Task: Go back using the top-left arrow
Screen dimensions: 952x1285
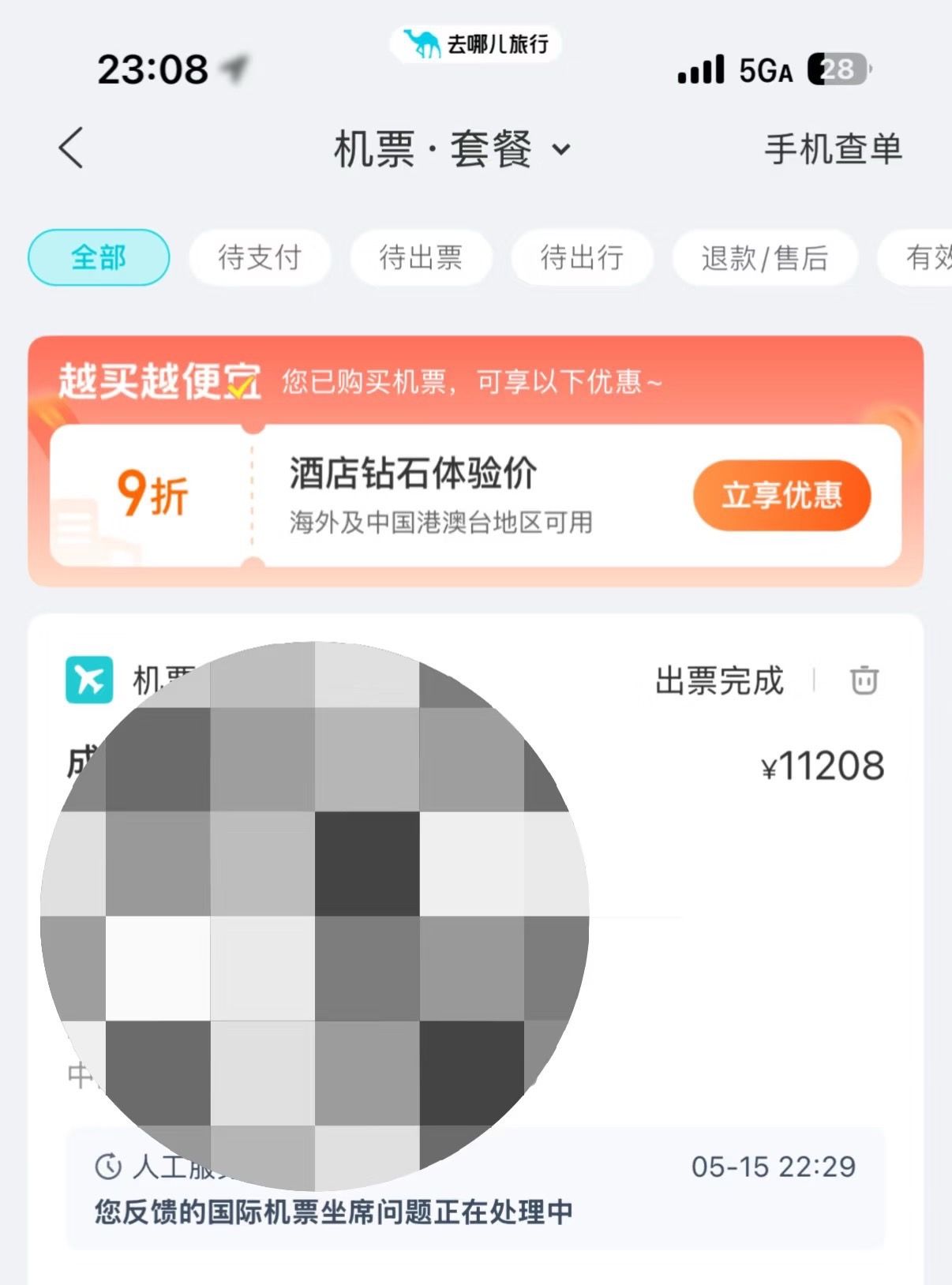Action: point(71,148)
